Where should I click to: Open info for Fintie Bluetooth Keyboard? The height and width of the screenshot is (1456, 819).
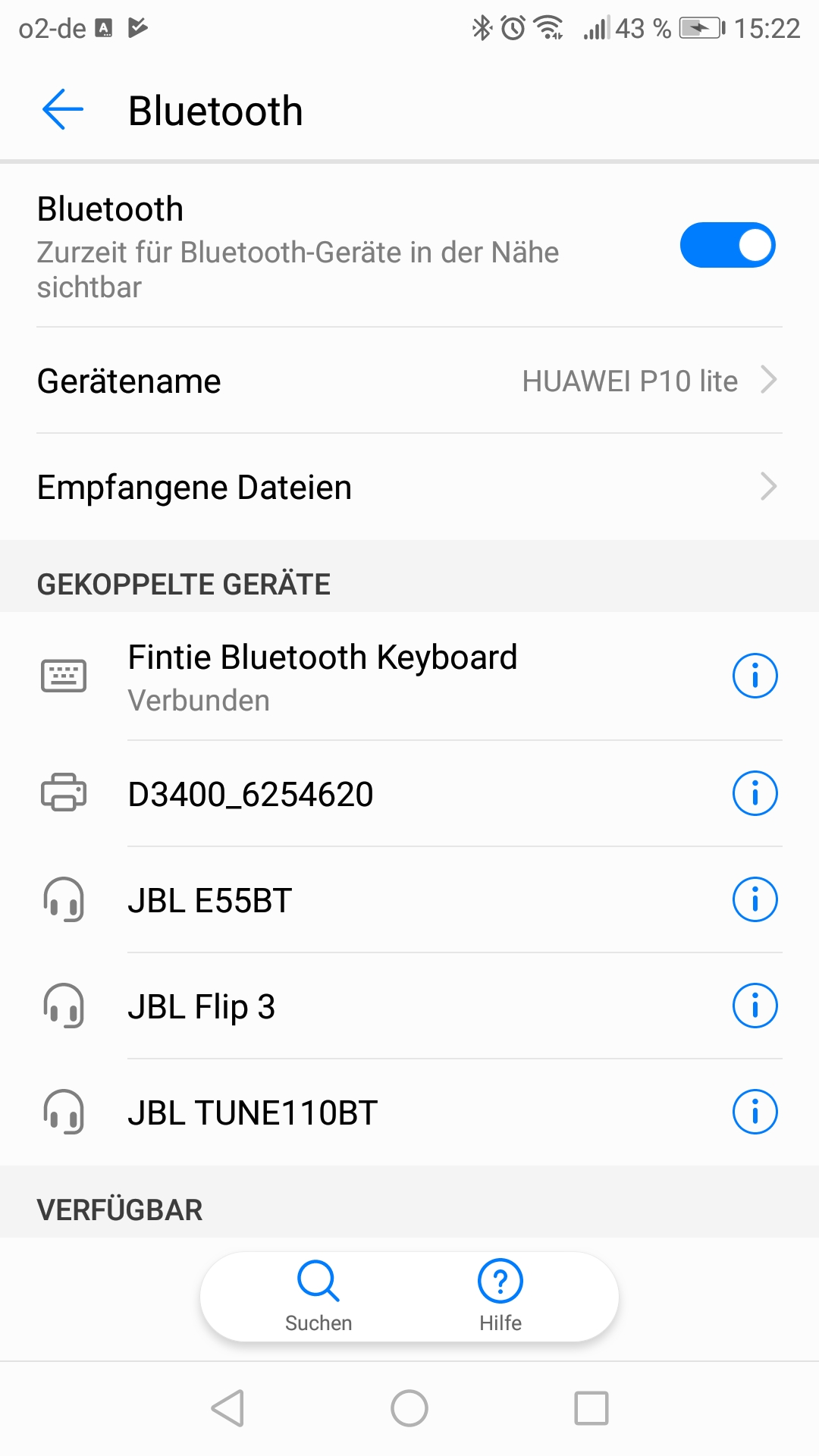coord(755,676)
